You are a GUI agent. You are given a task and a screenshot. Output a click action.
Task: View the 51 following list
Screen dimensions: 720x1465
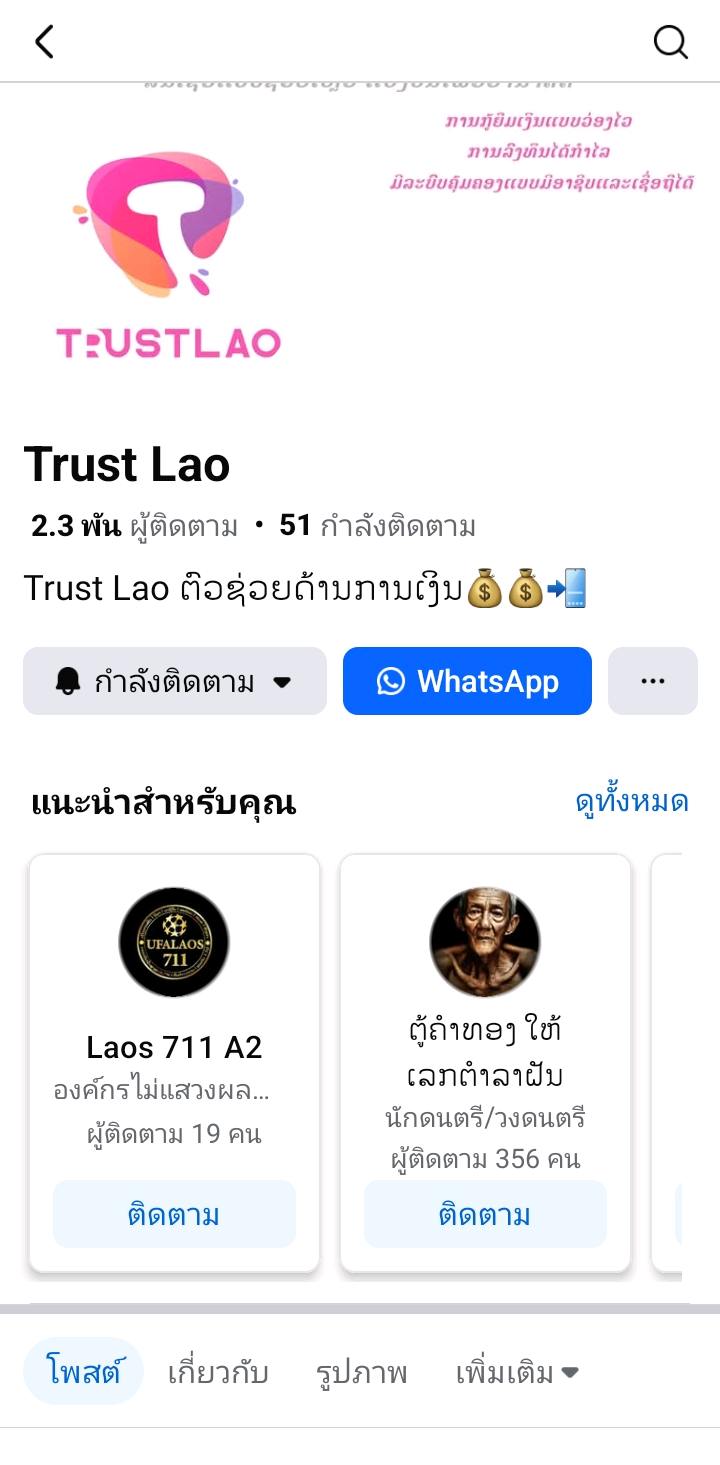point(377,526)
